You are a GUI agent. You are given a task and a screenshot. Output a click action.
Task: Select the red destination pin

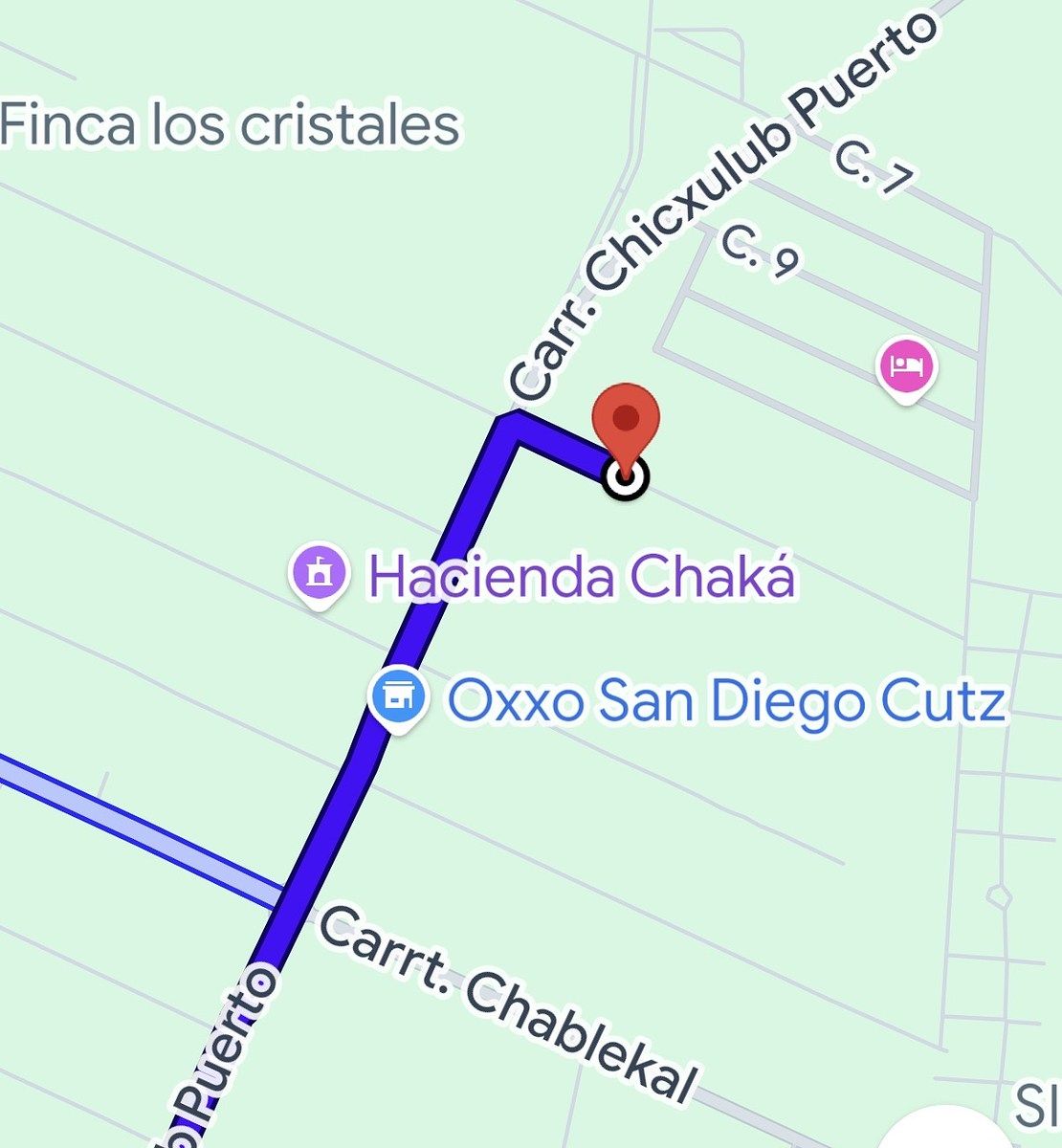(x=626, y=423)
